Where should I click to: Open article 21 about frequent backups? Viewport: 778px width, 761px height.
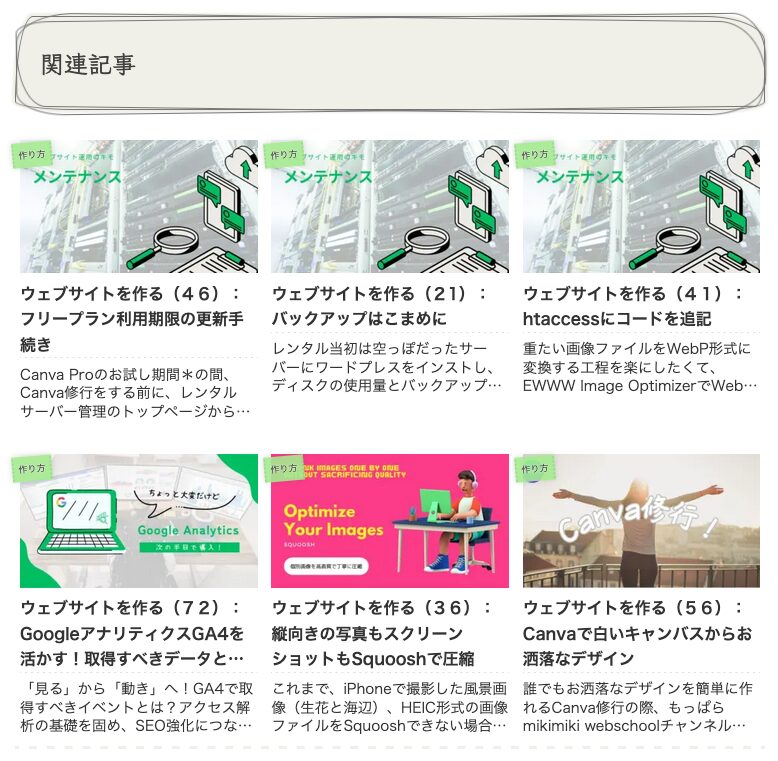(380, 306)
